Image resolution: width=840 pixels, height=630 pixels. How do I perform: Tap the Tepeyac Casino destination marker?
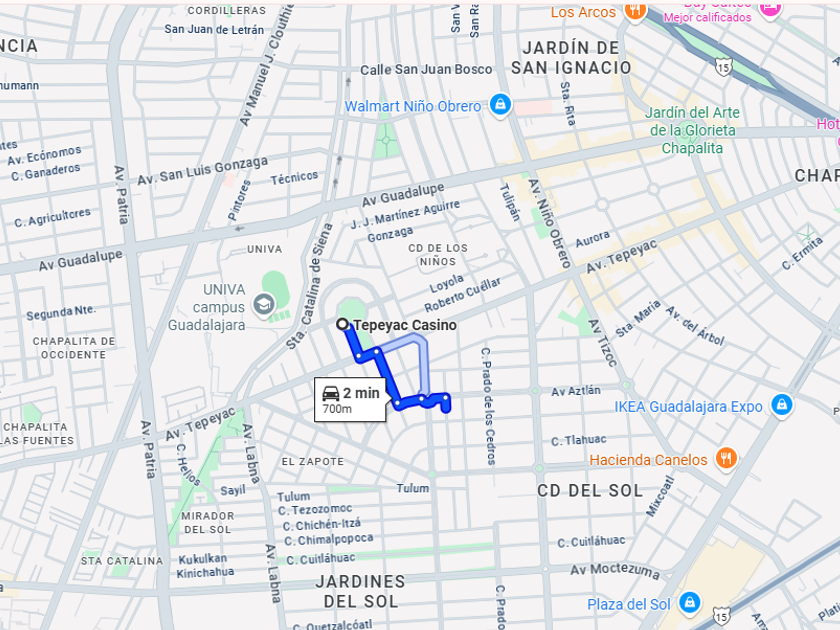pos(342,324)
